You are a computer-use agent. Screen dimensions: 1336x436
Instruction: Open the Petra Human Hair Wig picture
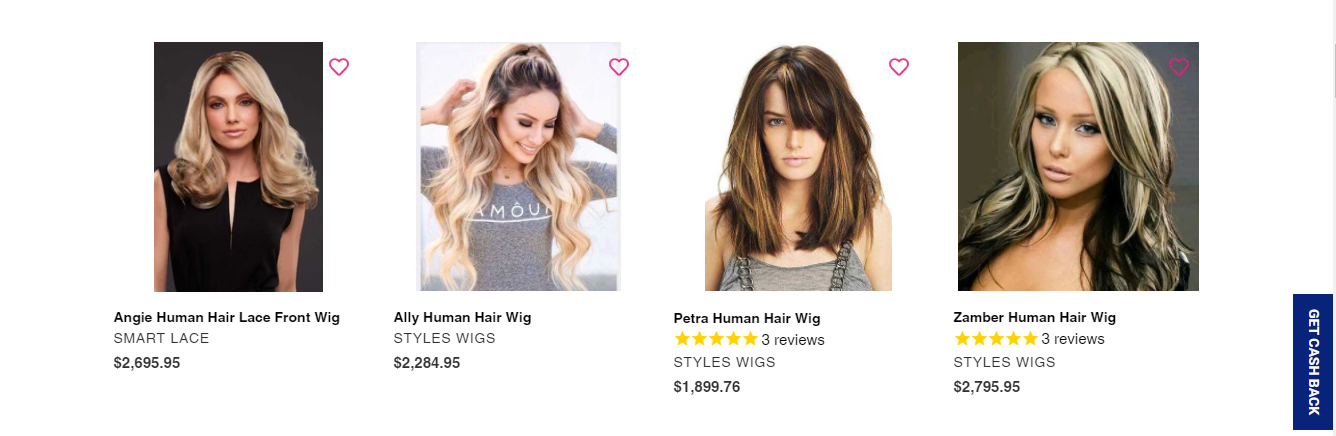pyautogui.click(x=798, y=167)
